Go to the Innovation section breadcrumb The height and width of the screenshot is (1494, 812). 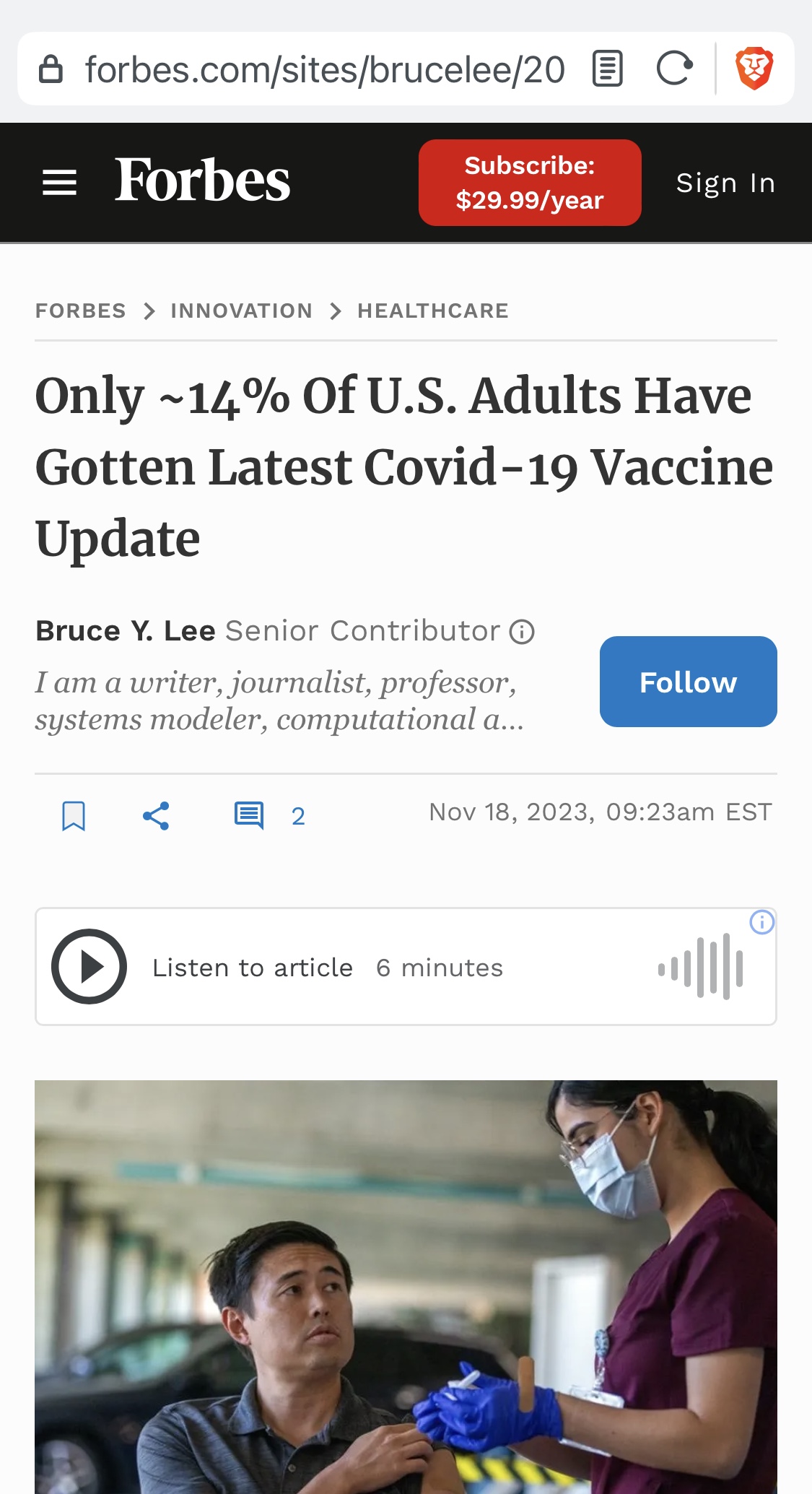[x=241, y=310]
